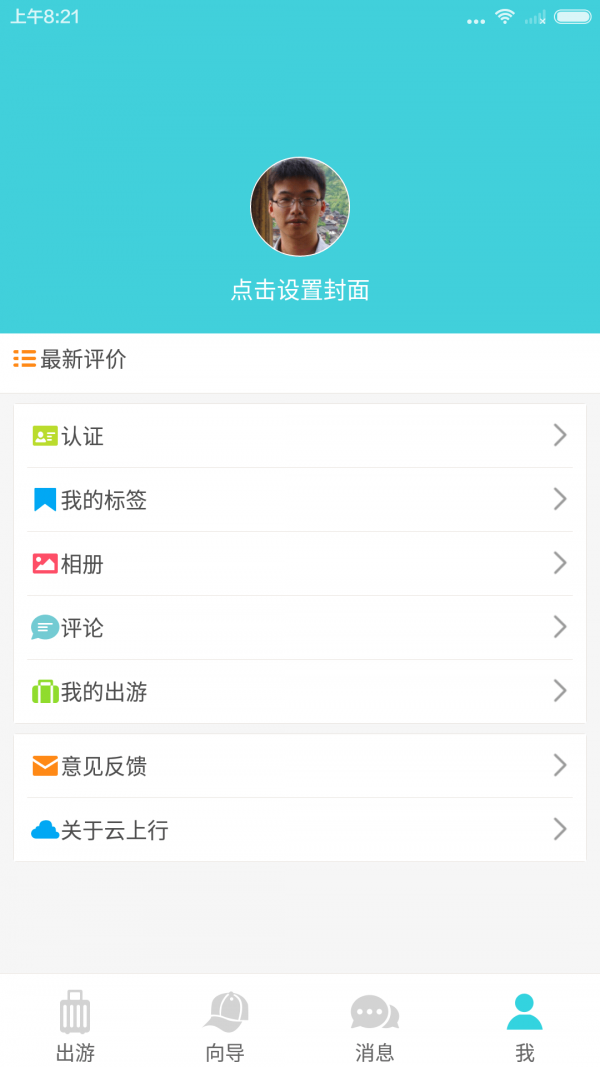
Task: Open 我的标签
Action: [x=300, y=499]
